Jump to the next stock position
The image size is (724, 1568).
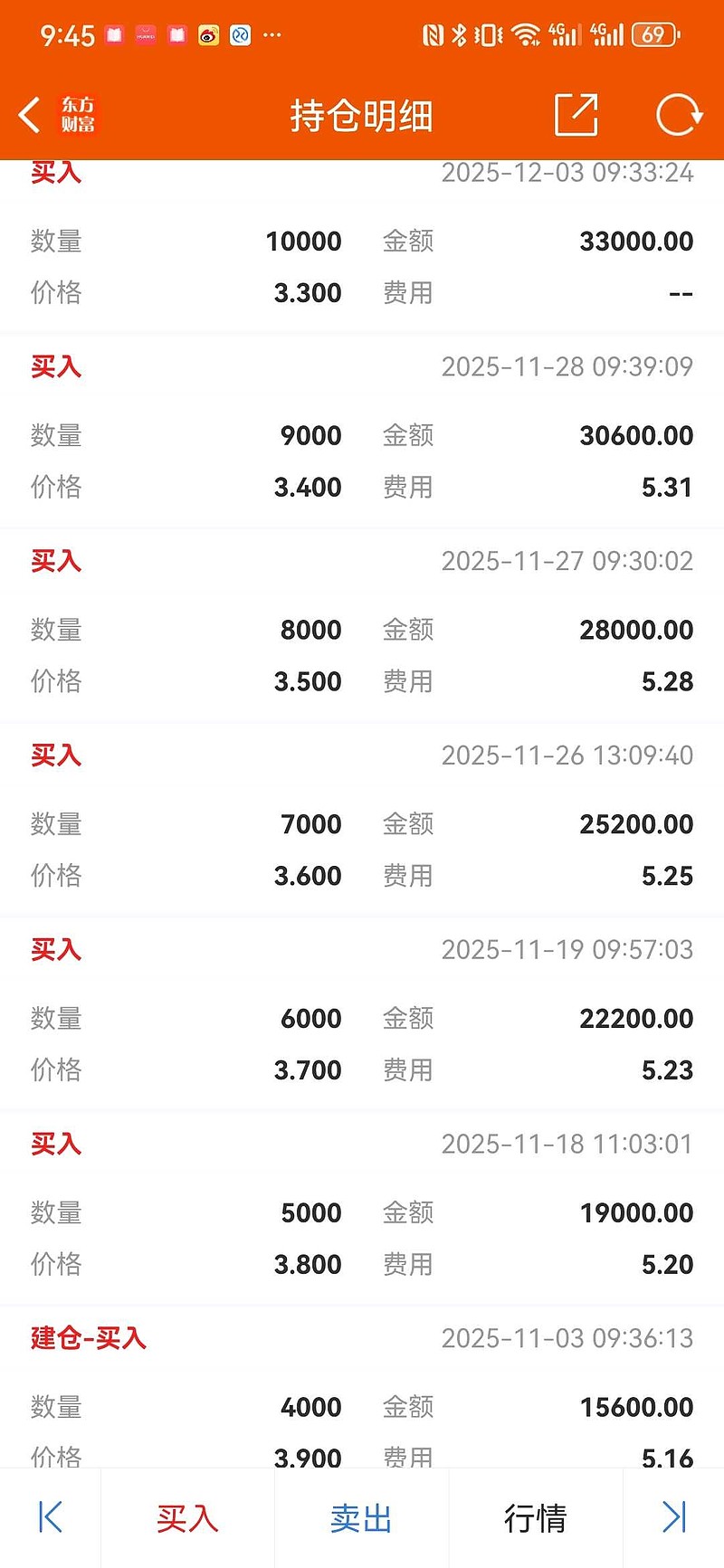(x=674, y=1517)
